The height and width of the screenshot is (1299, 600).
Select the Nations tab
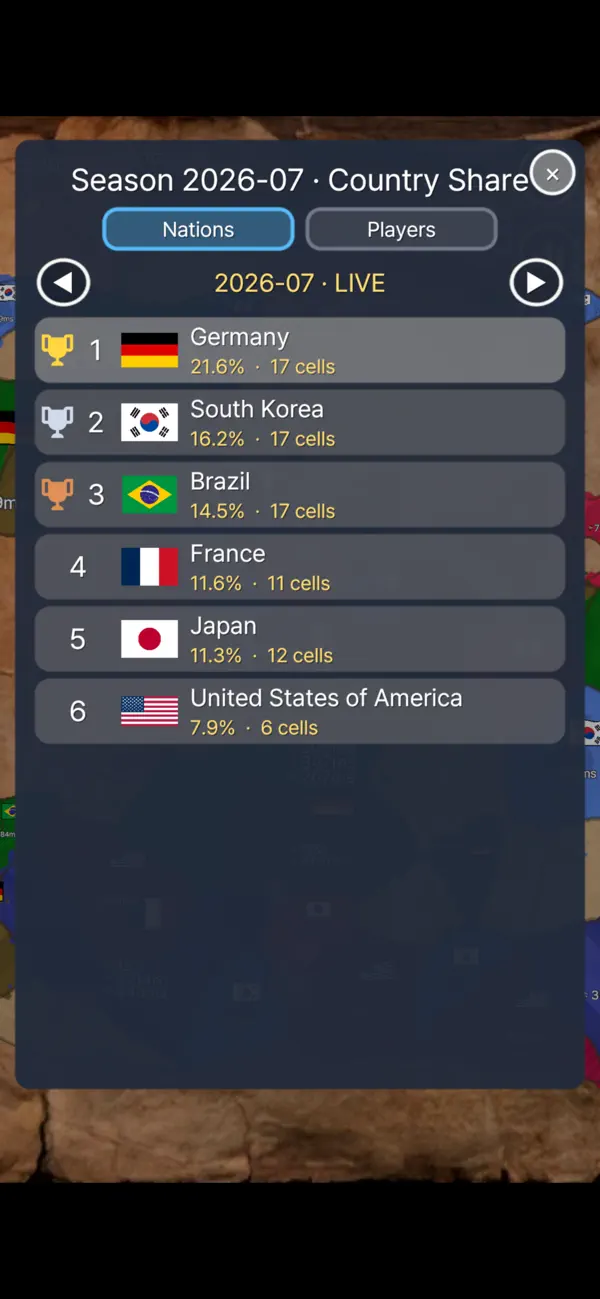pyautogui.click(x=198, y=229)
